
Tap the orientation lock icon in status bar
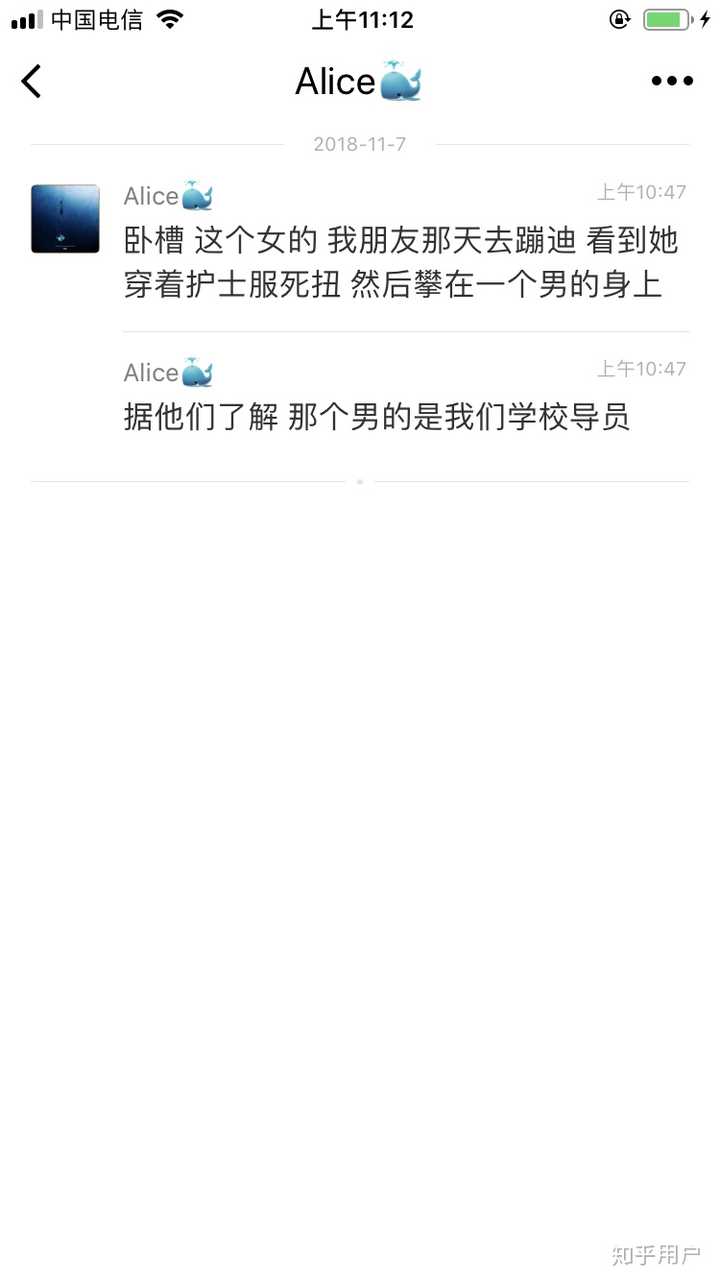(x=619, y=18)
